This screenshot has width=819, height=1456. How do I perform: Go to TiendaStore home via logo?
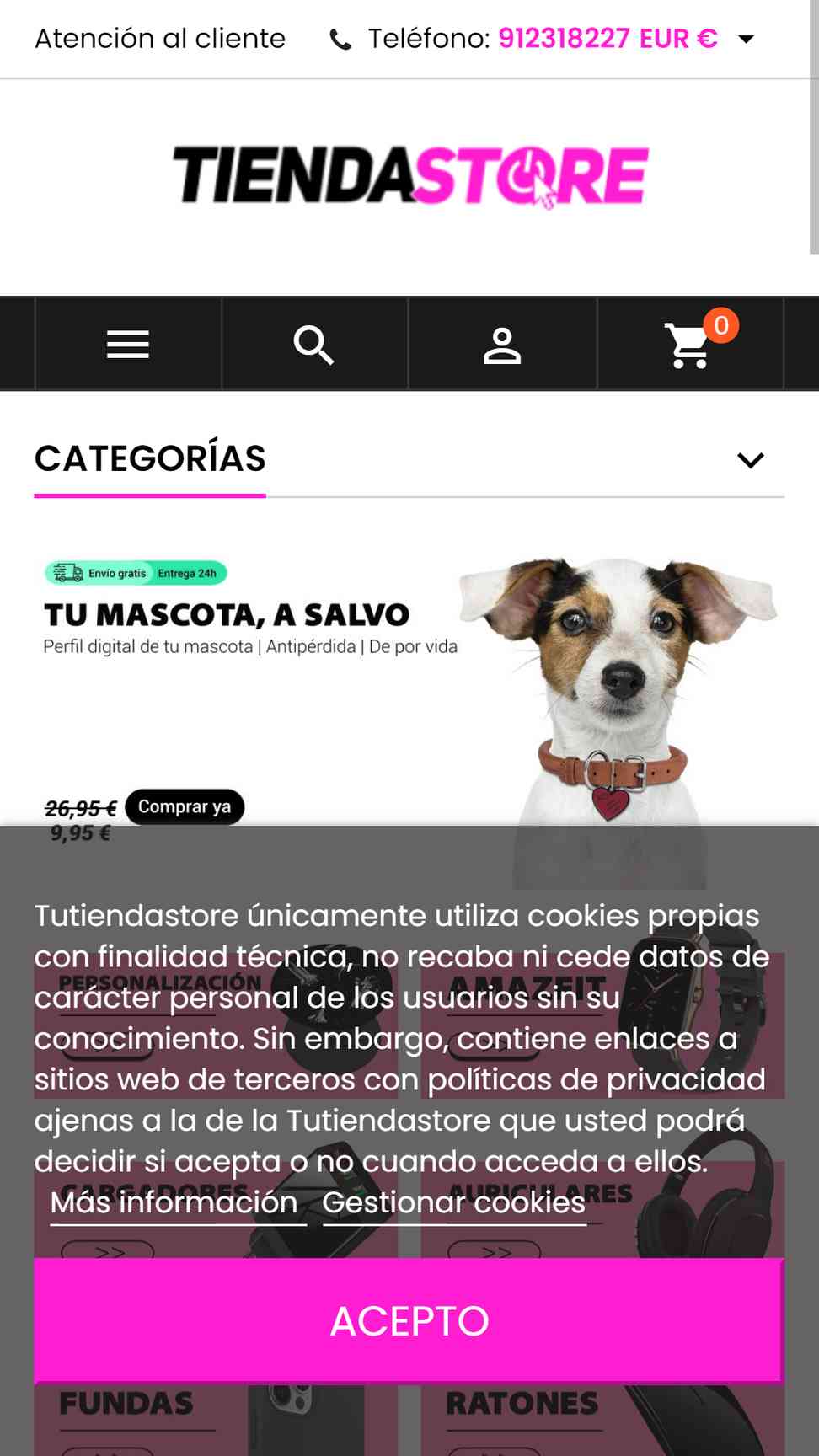409,175
